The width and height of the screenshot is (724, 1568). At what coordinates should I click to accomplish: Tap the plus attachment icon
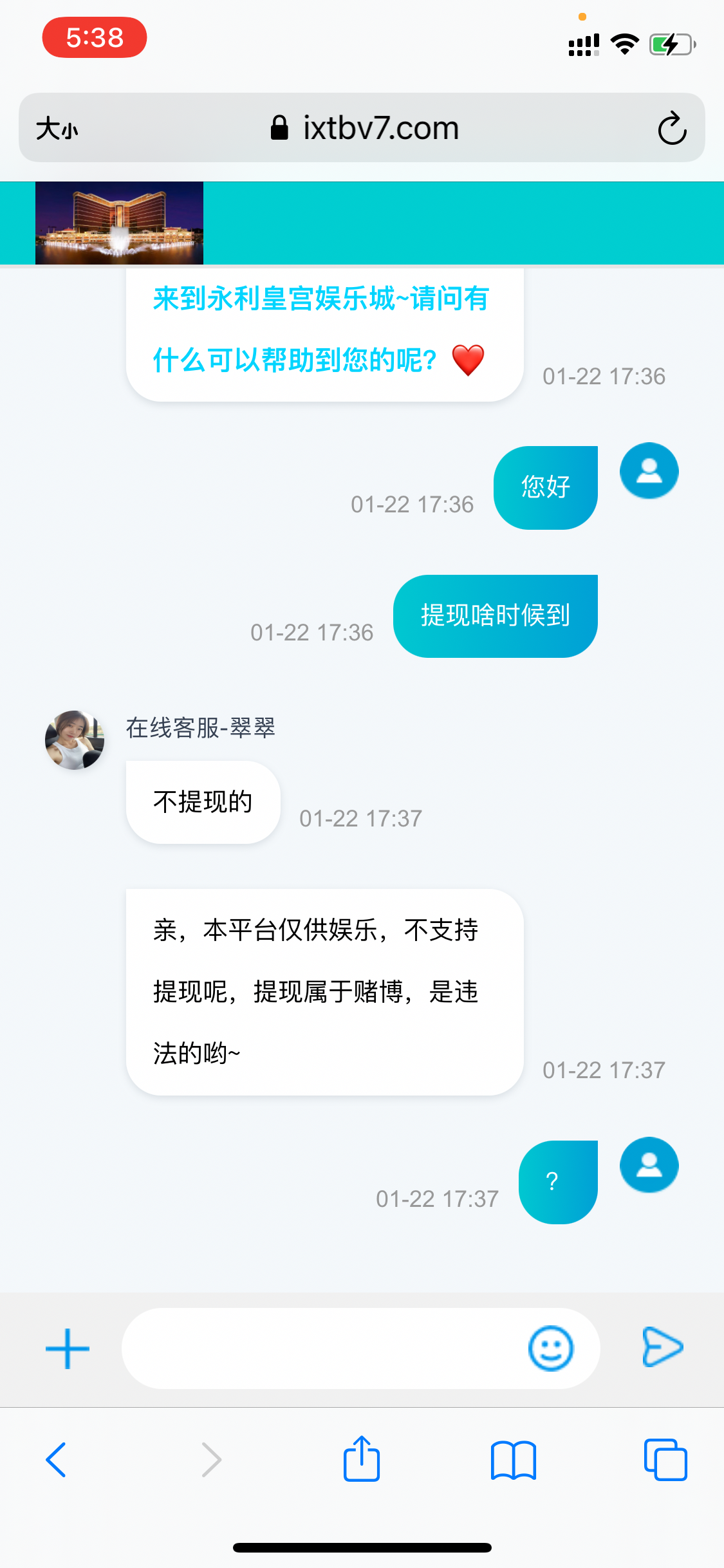tap(68, 1349)
